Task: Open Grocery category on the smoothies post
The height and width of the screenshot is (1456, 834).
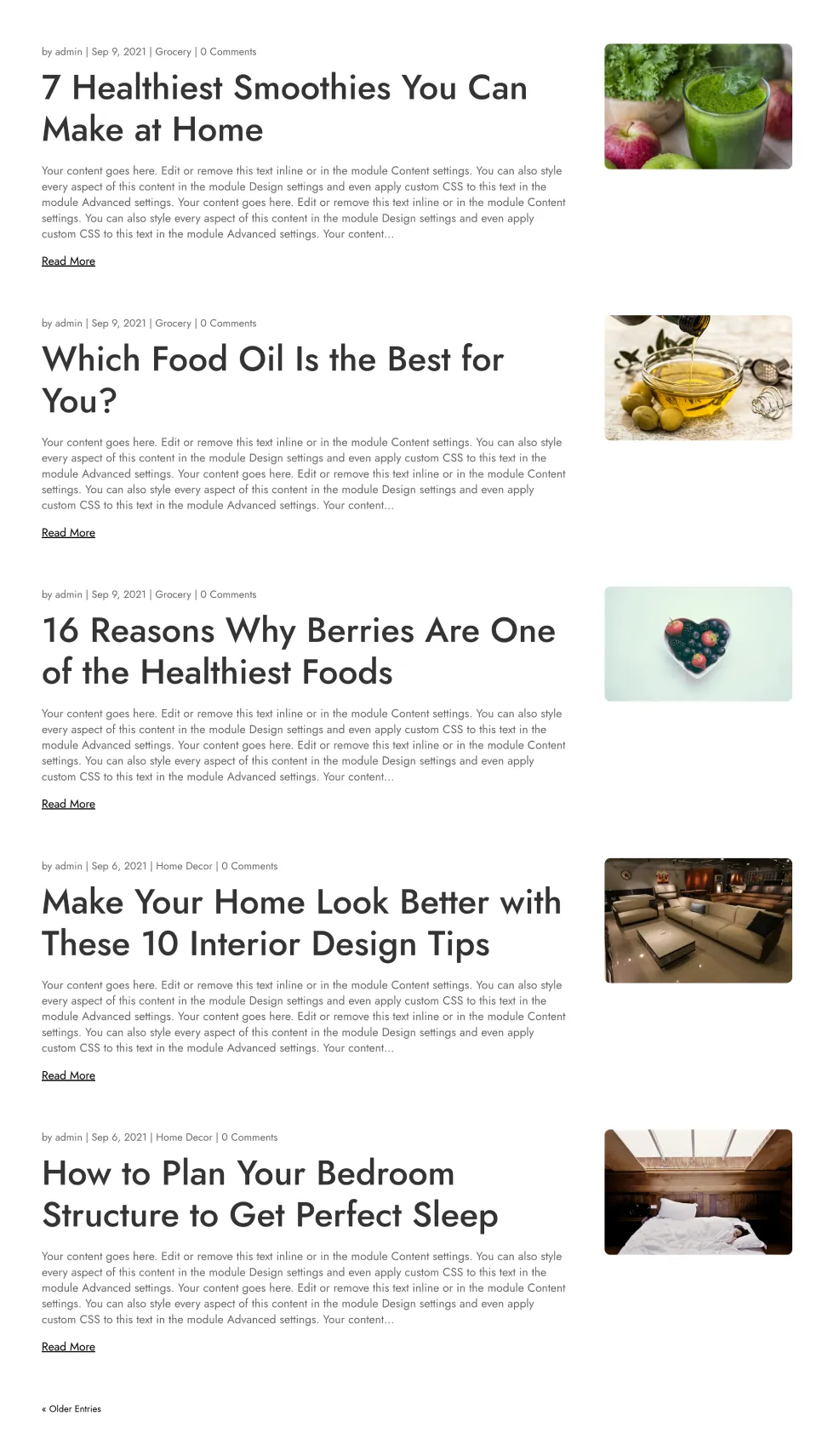Action: pos(173,52)
